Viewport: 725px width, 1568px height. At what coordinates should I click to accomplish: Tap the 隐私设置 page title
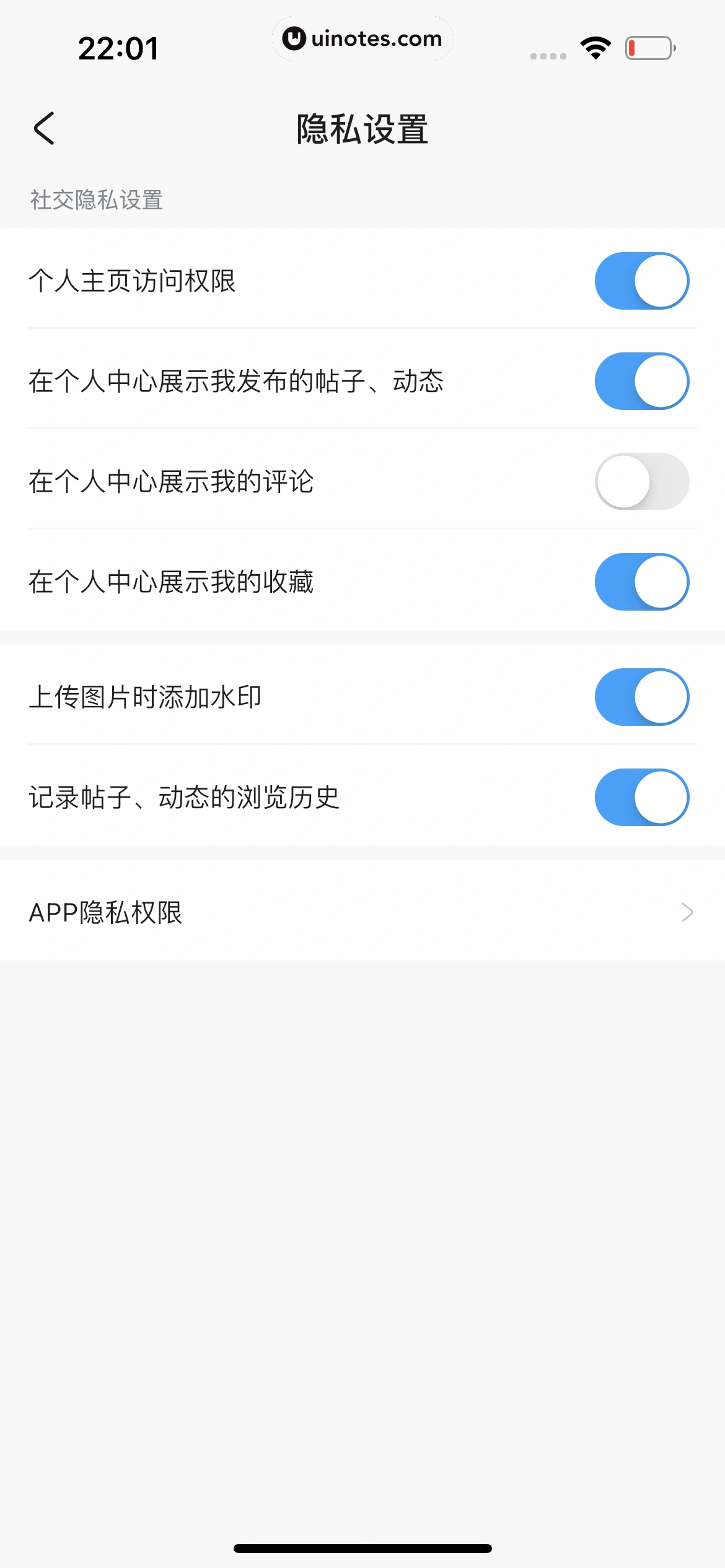coord(362,128)
